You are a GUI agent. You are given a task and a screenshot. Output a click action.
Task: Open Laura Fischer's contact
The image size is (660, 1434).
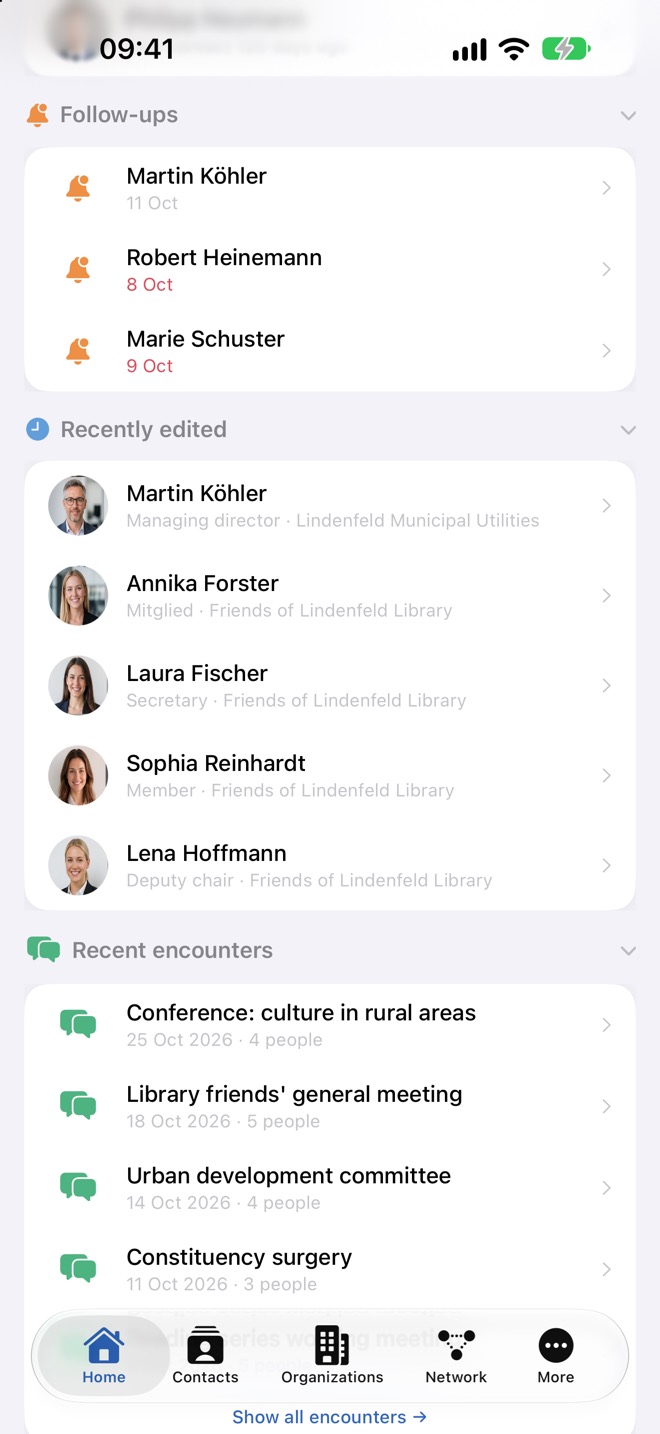(x=330, y=686)
